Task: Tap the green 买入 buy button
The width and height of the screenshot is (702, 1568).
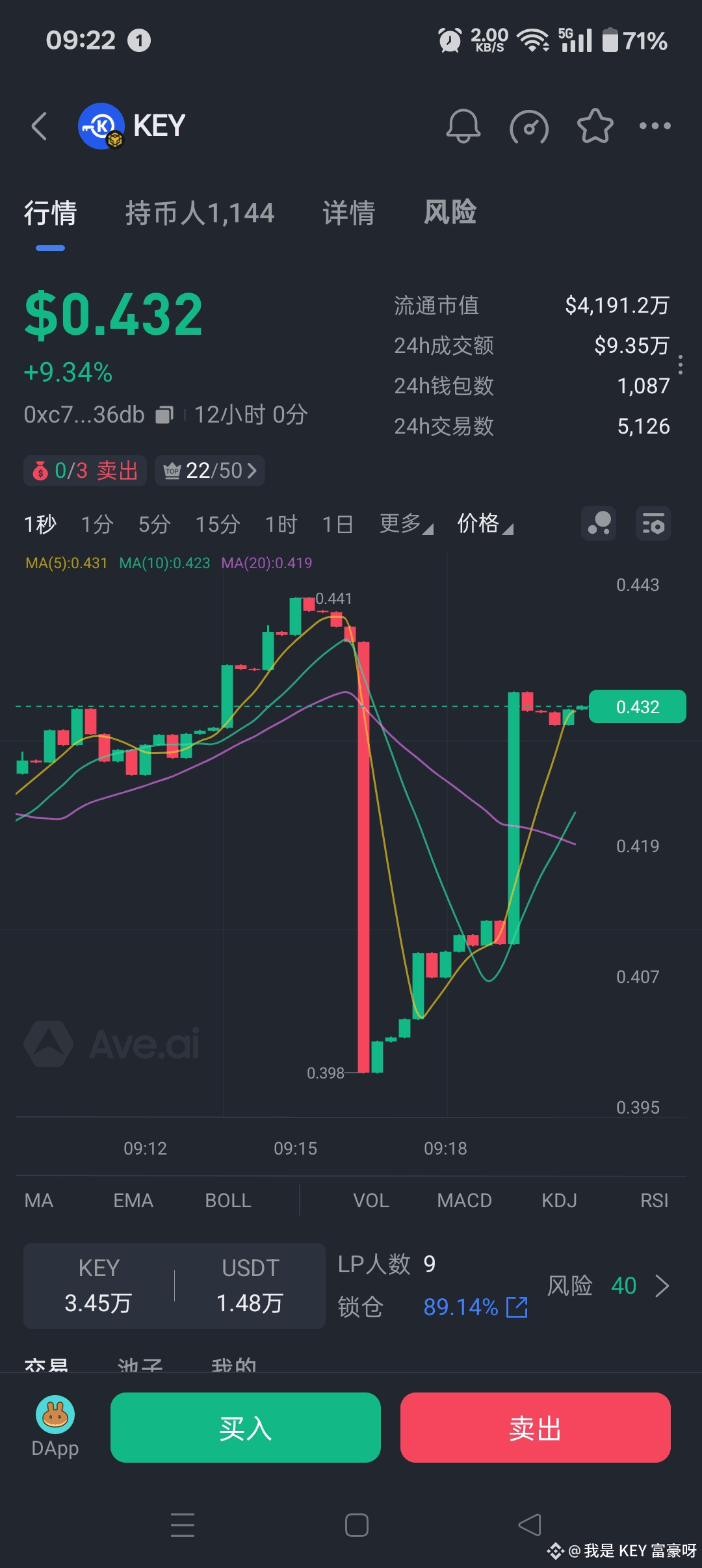Action: click(x=245, y=1428)
